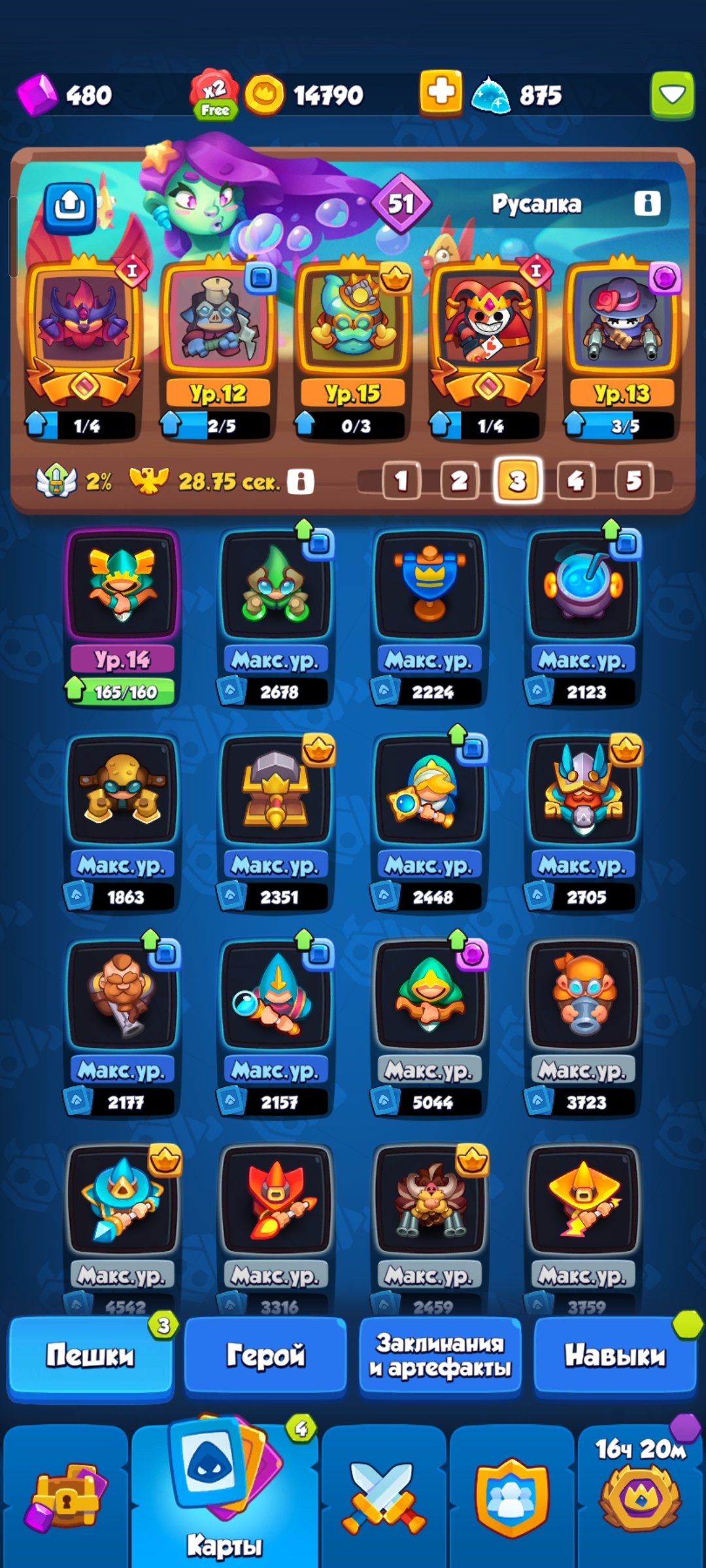Open the card with 2678 copies
This screenshot has height=1568, width=706.
(x=276, y=588)
